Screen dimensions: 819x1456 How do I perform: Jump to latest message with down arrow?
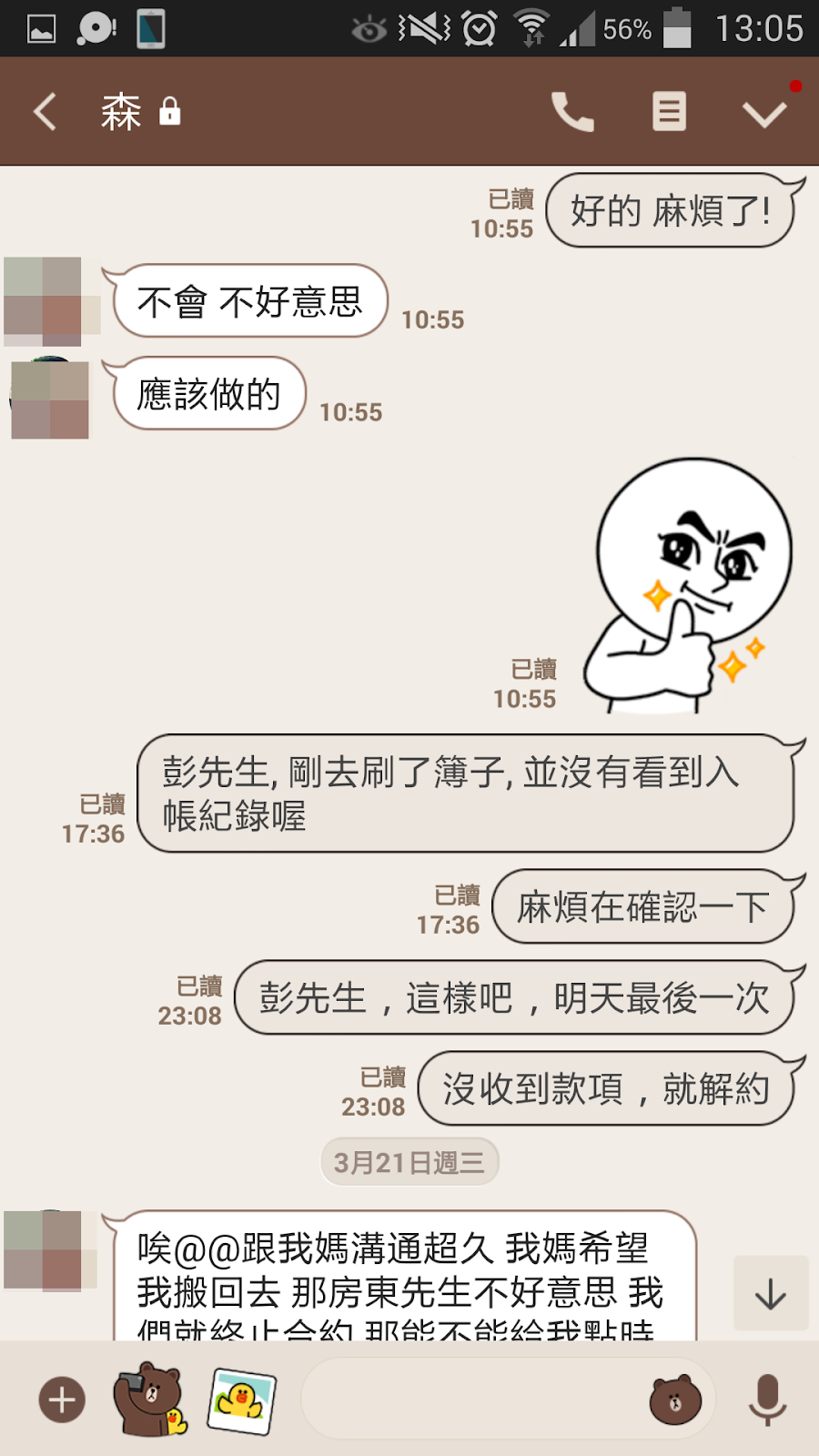coord(771,1293)
